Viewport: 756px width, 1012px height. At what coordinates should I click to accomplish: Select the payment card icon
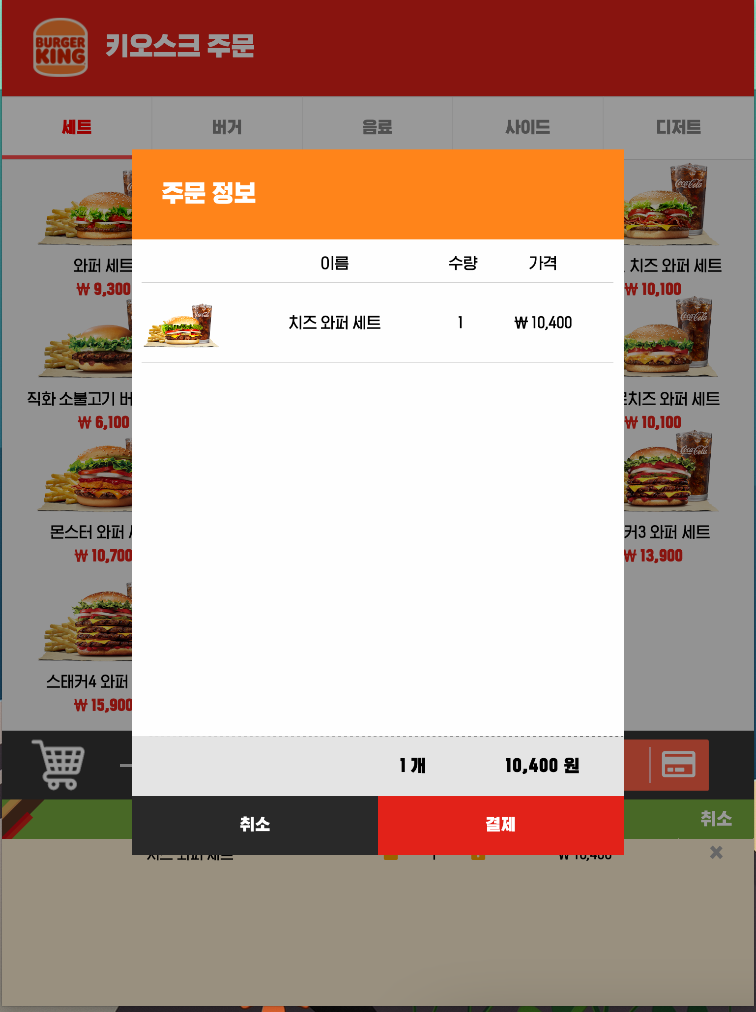pos(678,763)
